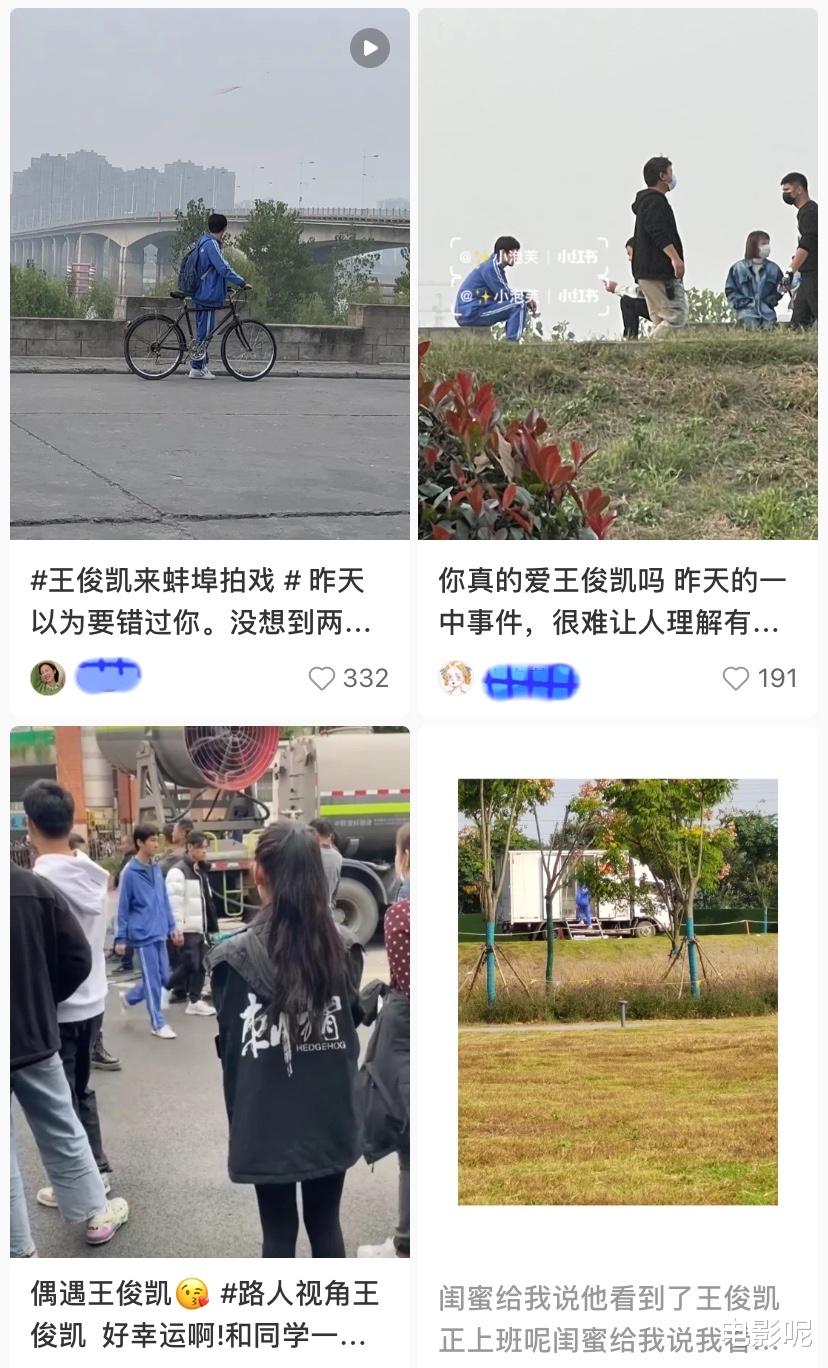Image resolution: width=828 pixels, height=1368 pixels.
Task: View the street crowd photo thumbnail
Action: 209,990
